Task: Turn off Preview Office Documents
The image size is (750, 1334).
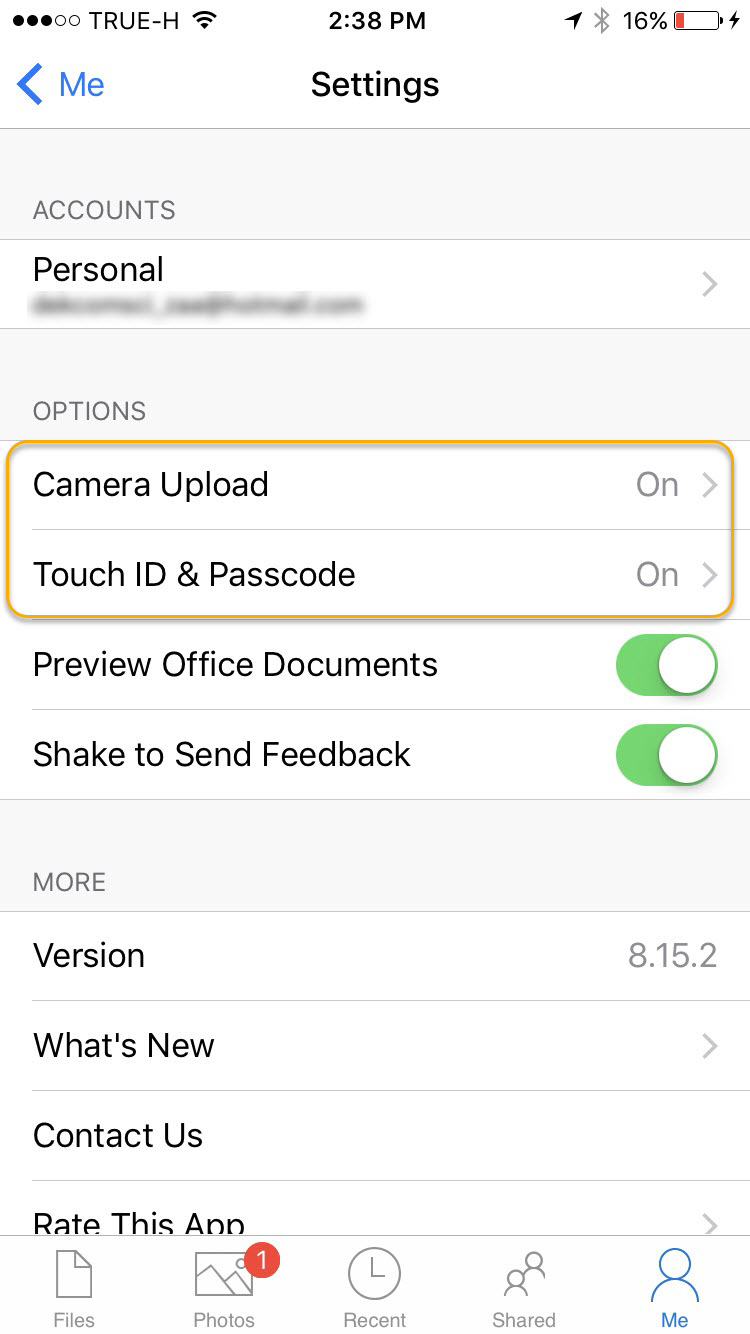Action: (667, 665)
